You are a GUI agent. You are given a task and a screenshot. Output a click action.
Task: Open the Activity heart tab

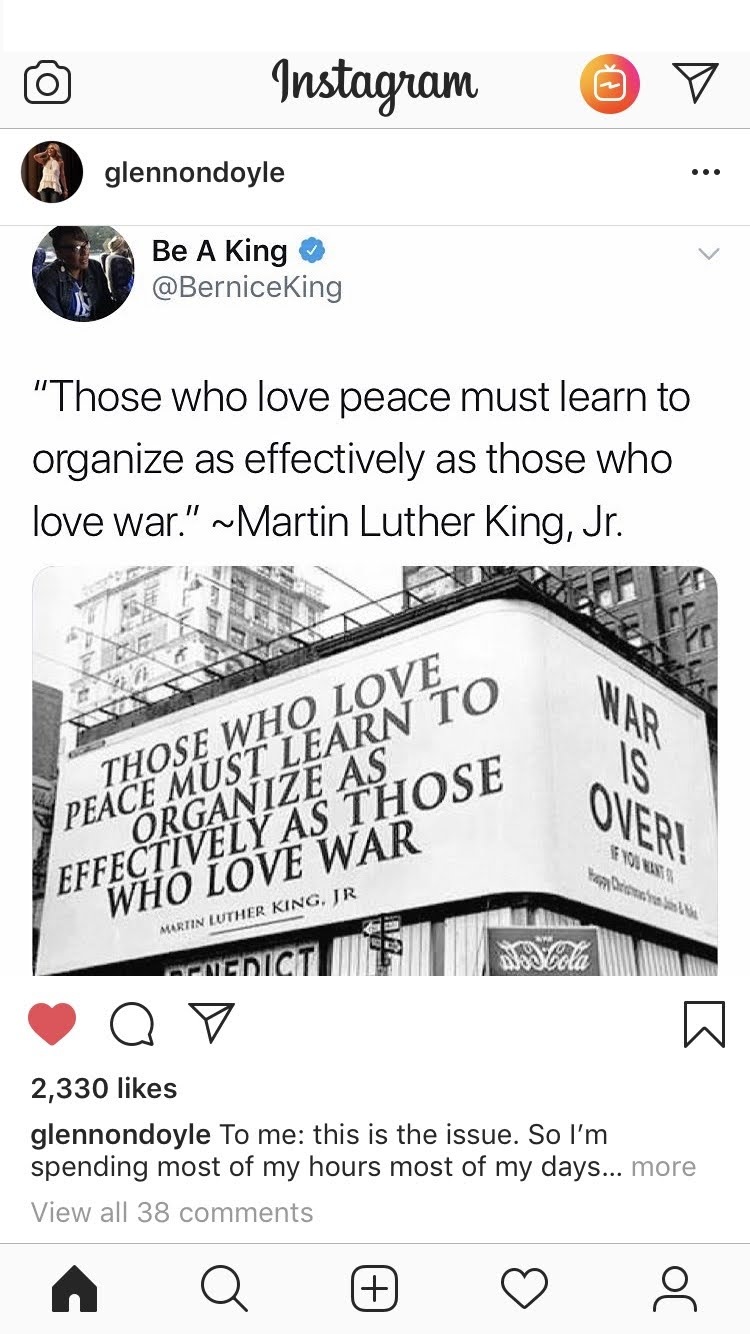coord(524,1289)
